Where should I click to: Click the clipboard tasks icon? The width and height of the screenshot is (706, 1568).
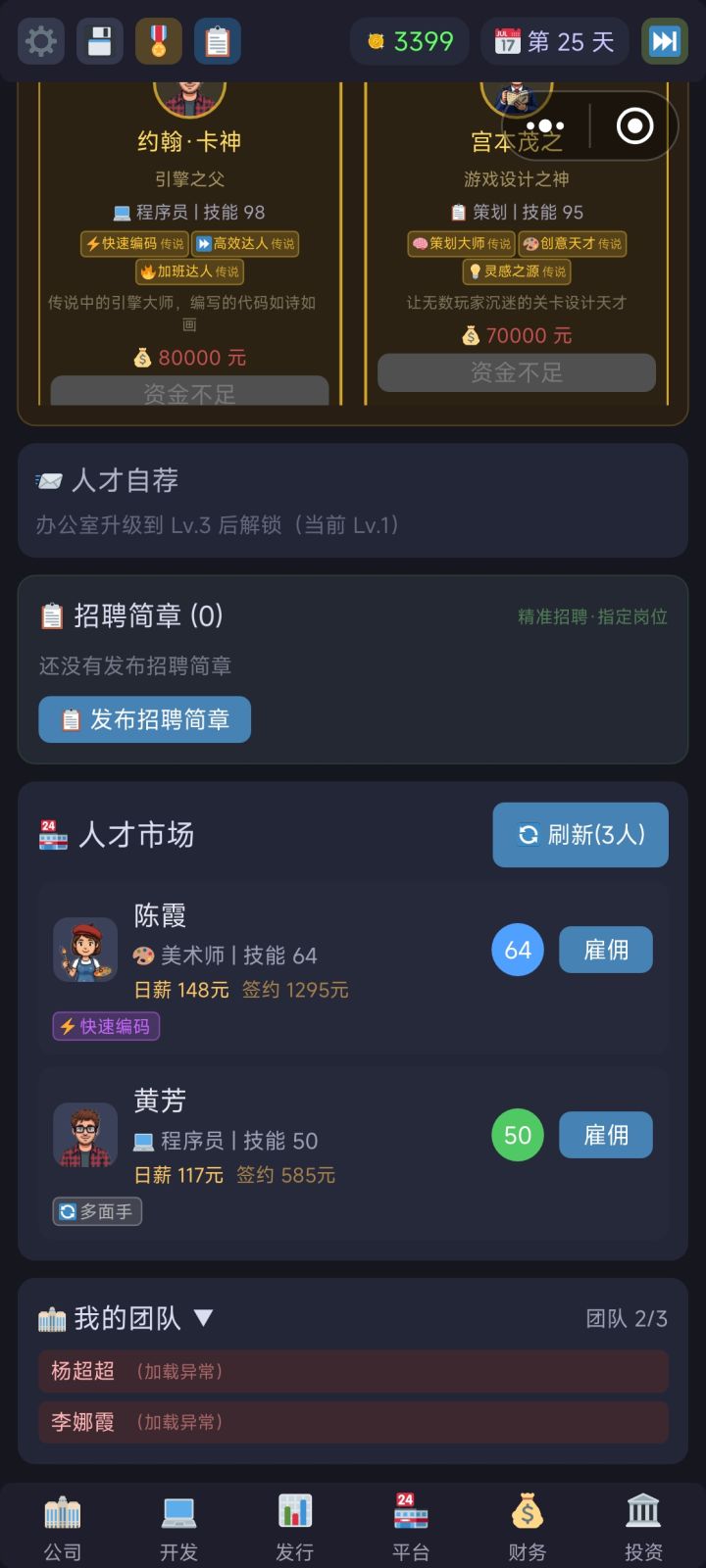point(217,41)
